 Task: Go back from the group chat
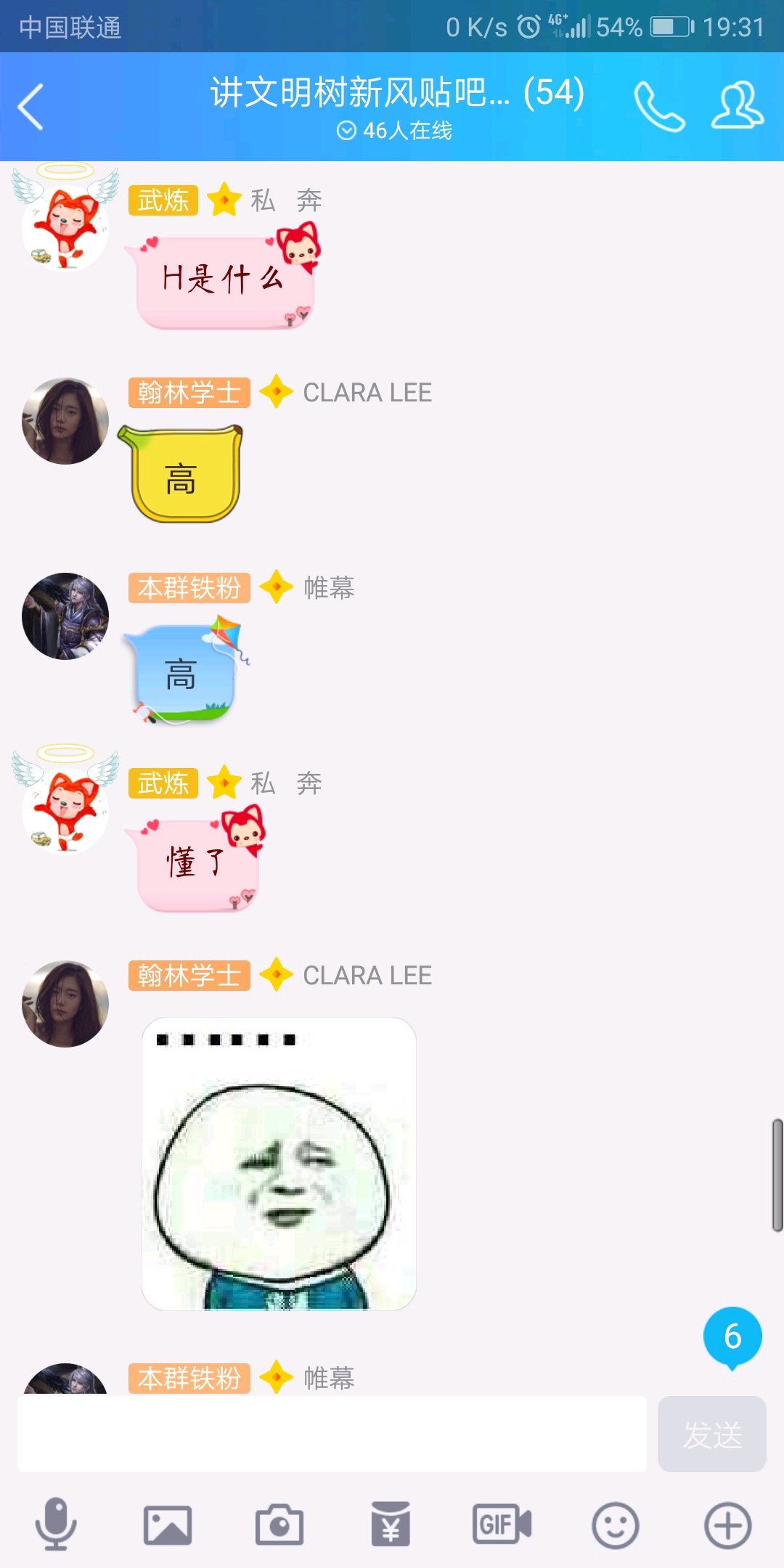[30, 107]
